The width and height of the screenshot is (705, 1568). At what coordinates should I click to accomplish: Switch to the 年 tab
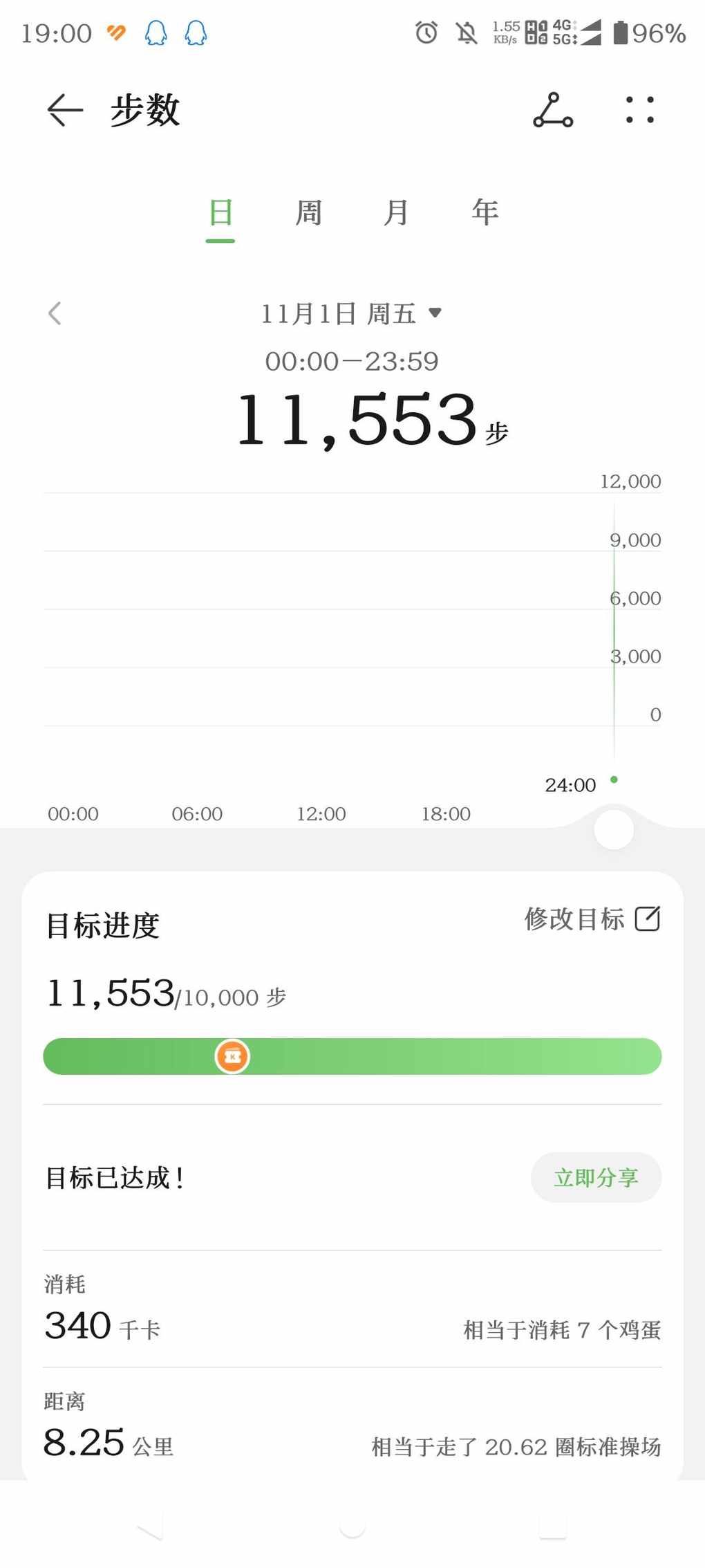[485, 212]
